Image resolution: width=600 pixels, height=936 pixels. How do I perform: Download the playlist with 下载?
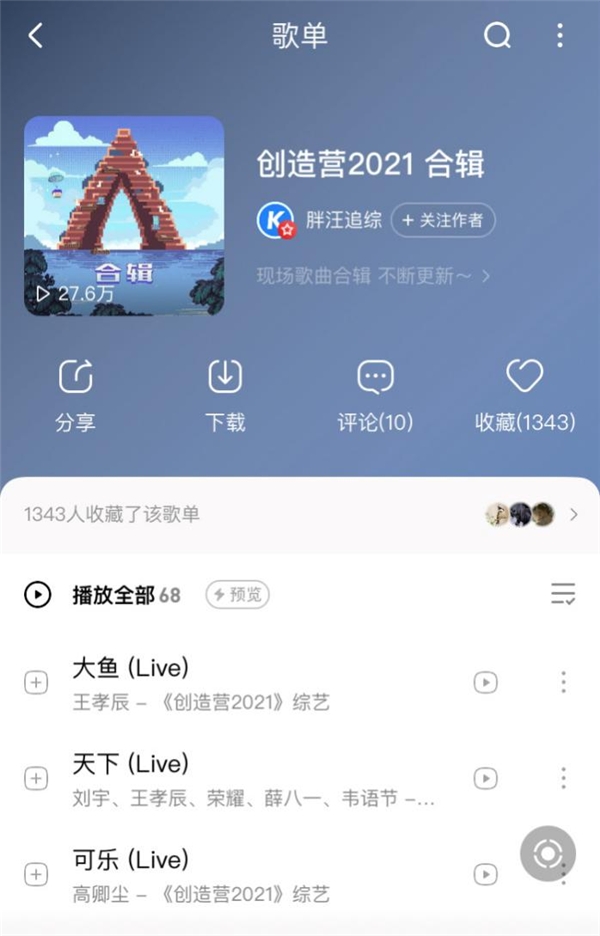click(x=225, y=395)
